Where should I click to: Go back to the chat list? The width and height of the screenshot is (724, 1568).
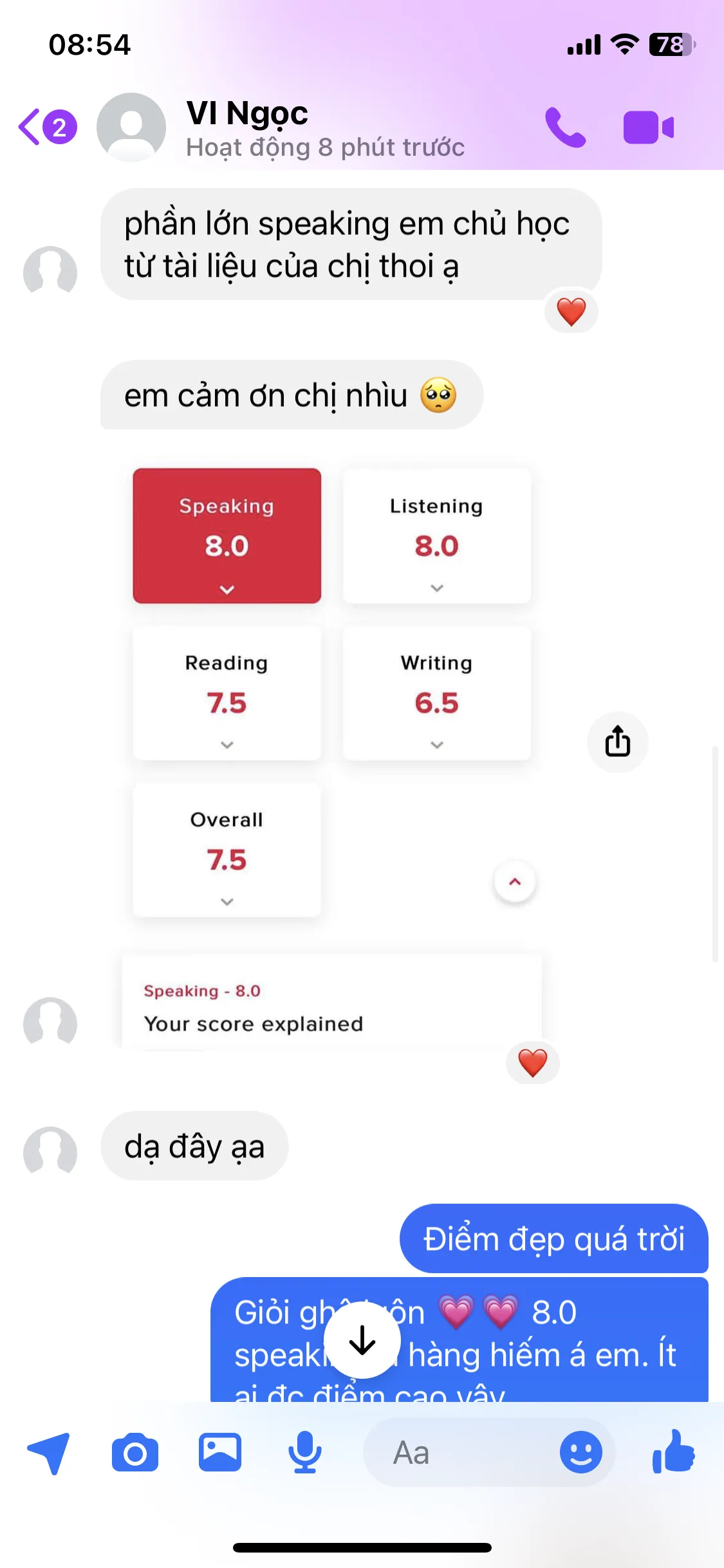point(46,127)
